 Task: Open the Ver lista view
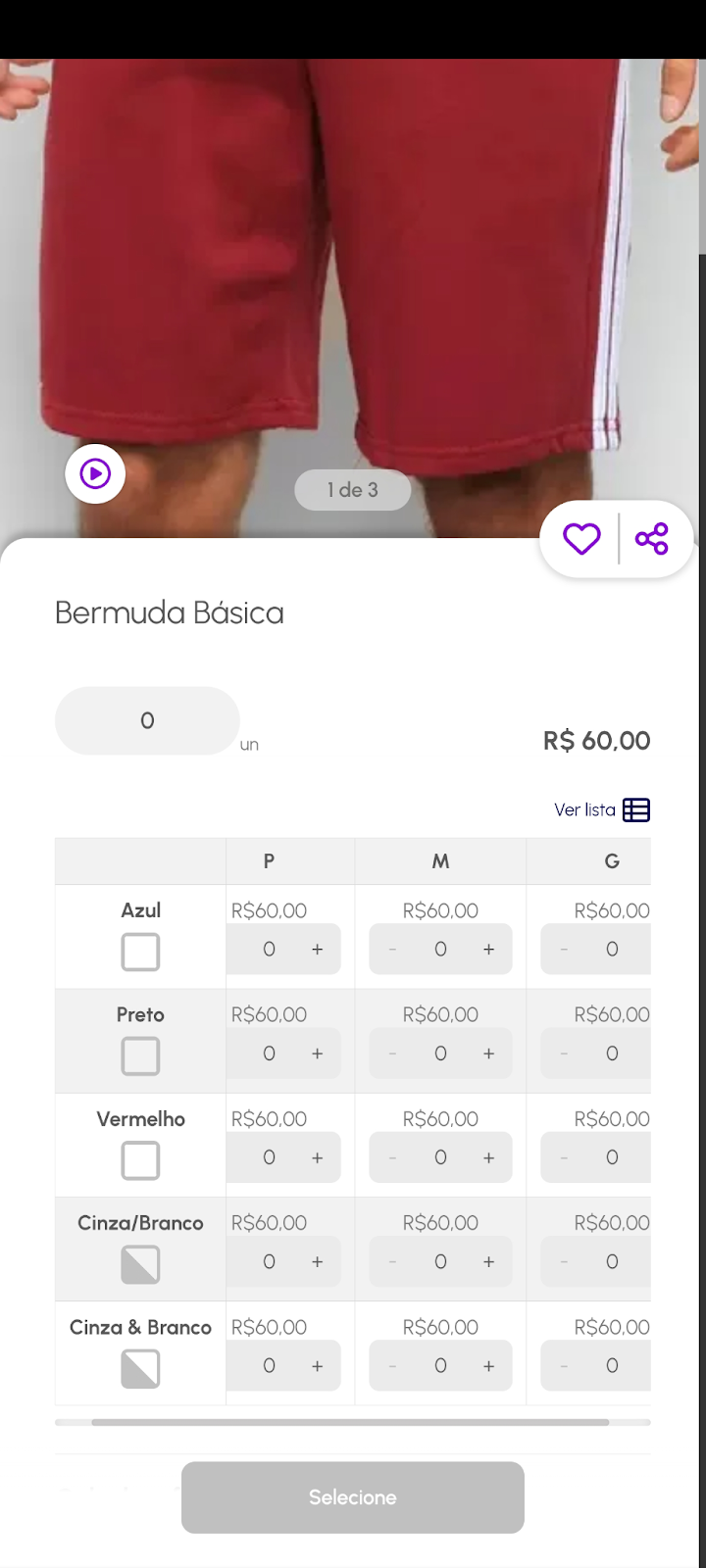point(602,809)
